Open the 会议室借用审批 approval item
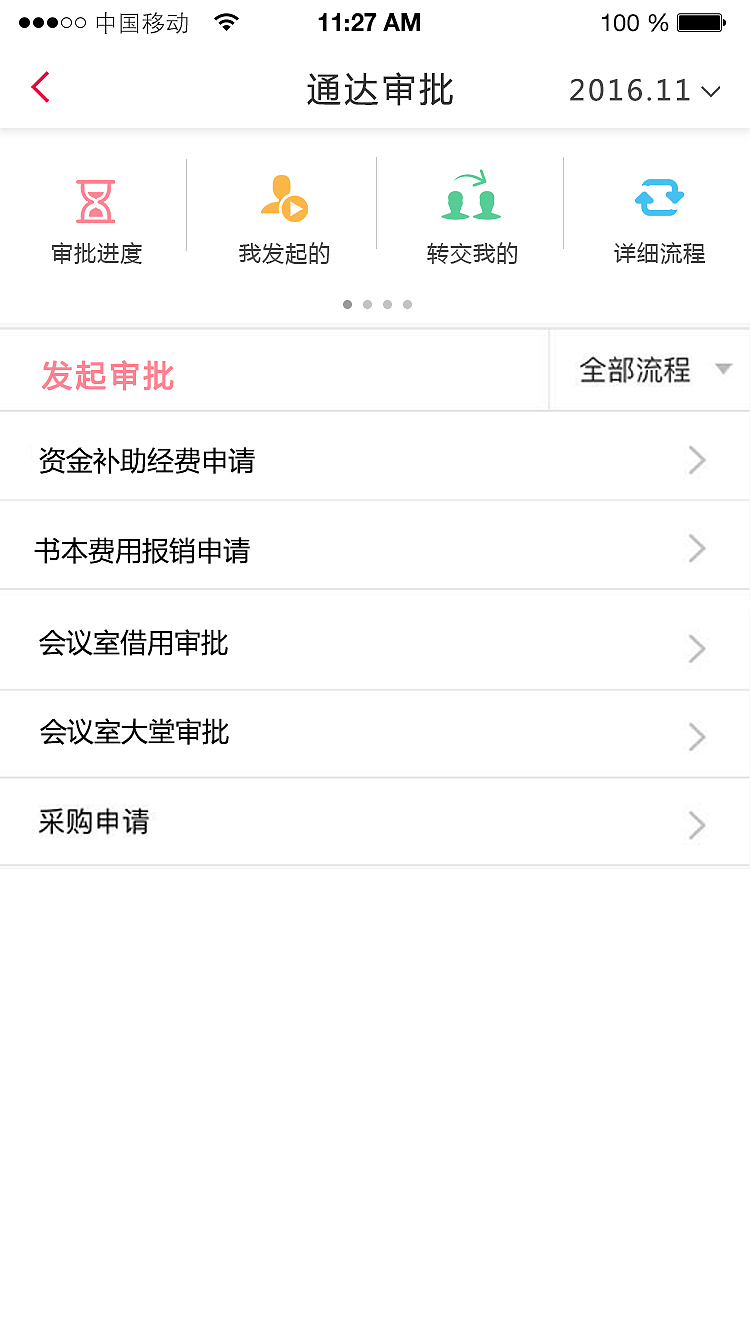Image resolution: width=750 pixels, height=1334 pixels. pos(132,644)
